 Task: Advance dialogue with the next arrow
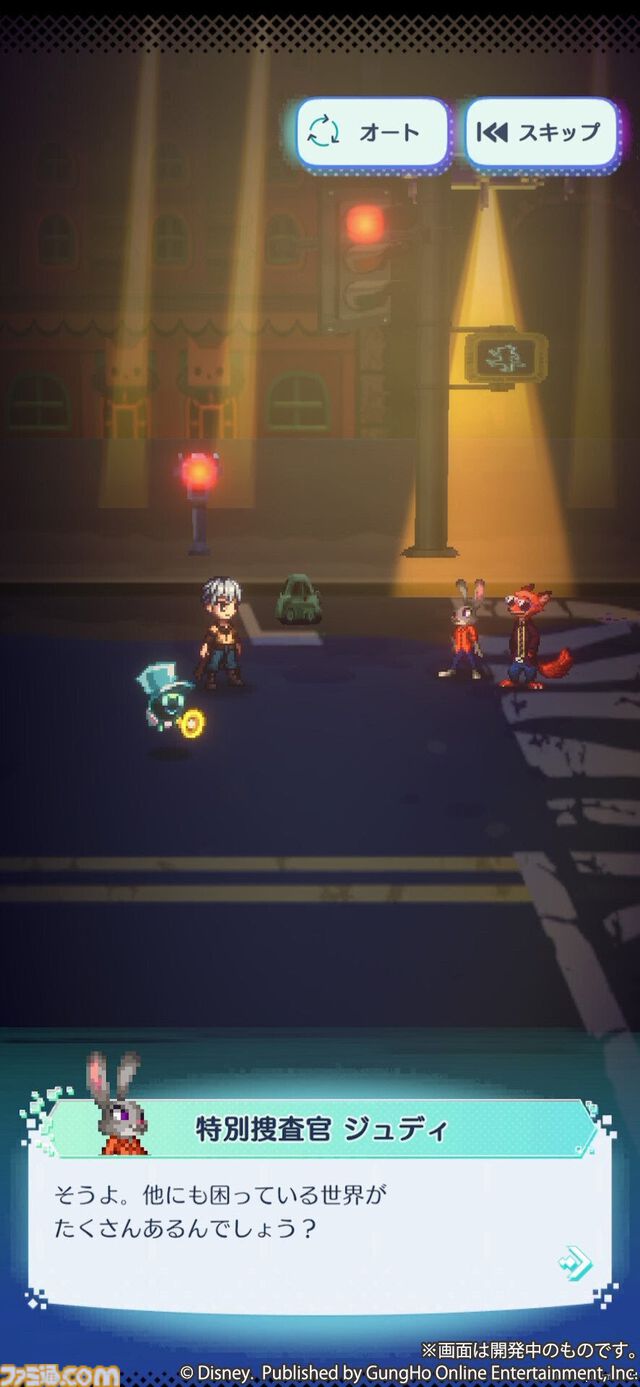click(575, 1263)
